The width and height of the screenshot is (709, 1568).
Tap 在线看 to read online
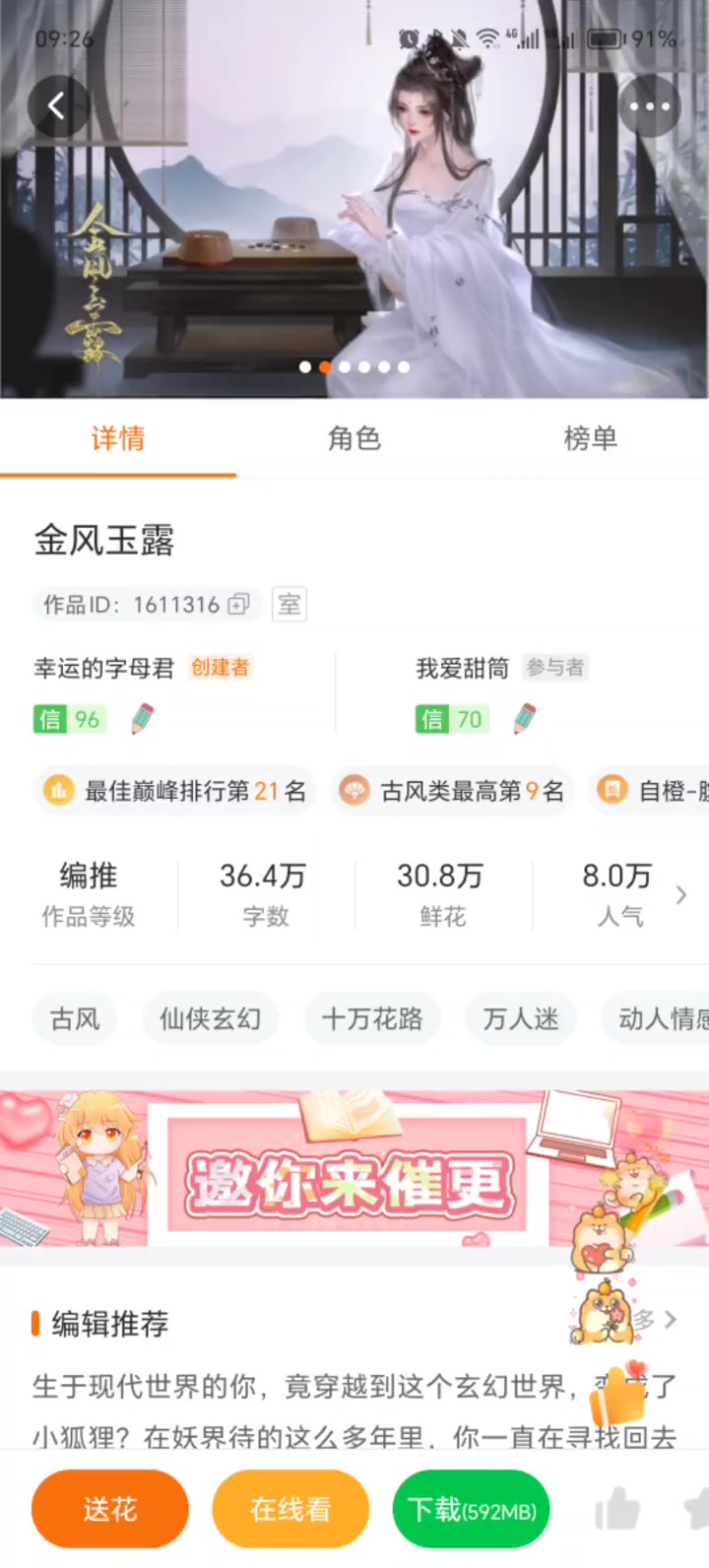[x=290, y=1509]
